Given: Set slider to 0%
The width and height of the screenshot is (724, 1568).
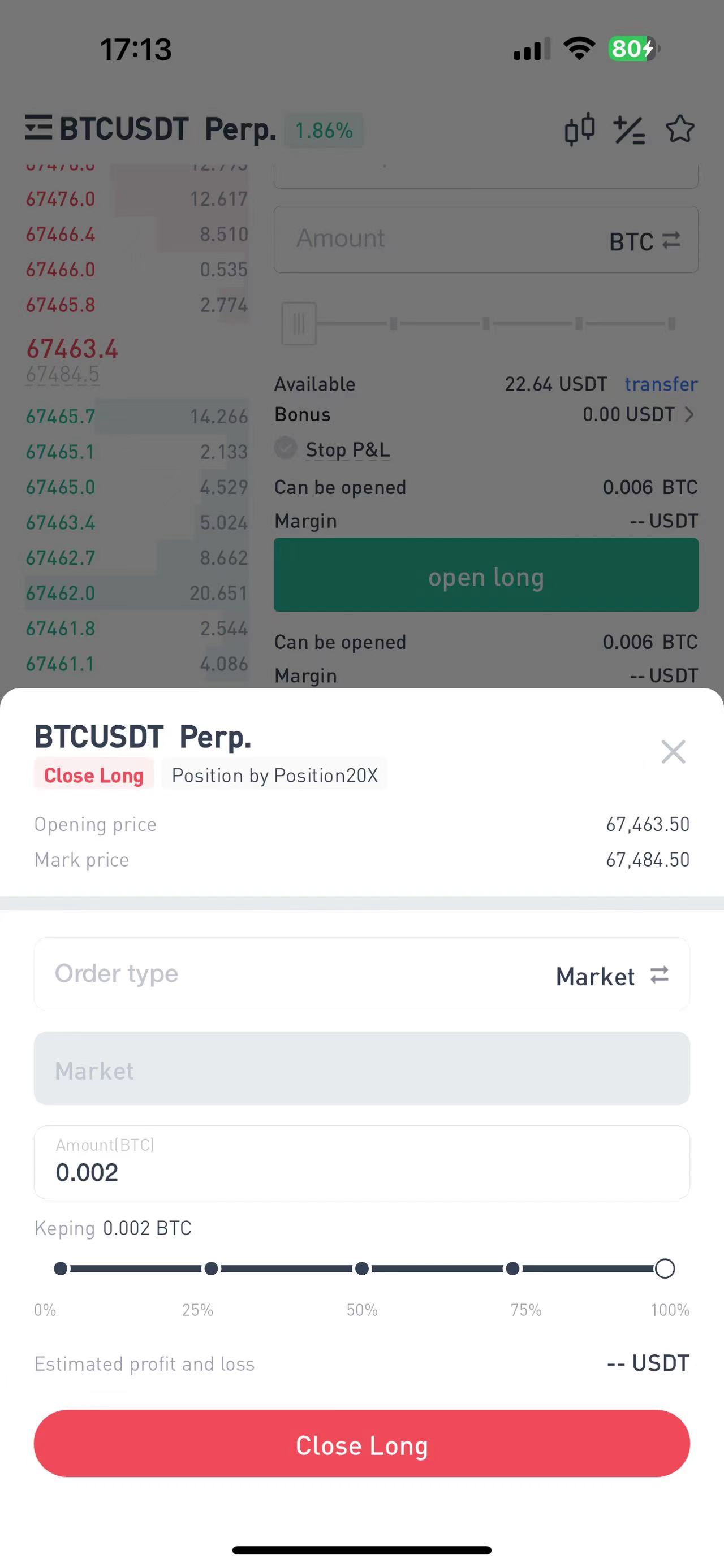Looking at the screenshot, I should coord(61,1268).
